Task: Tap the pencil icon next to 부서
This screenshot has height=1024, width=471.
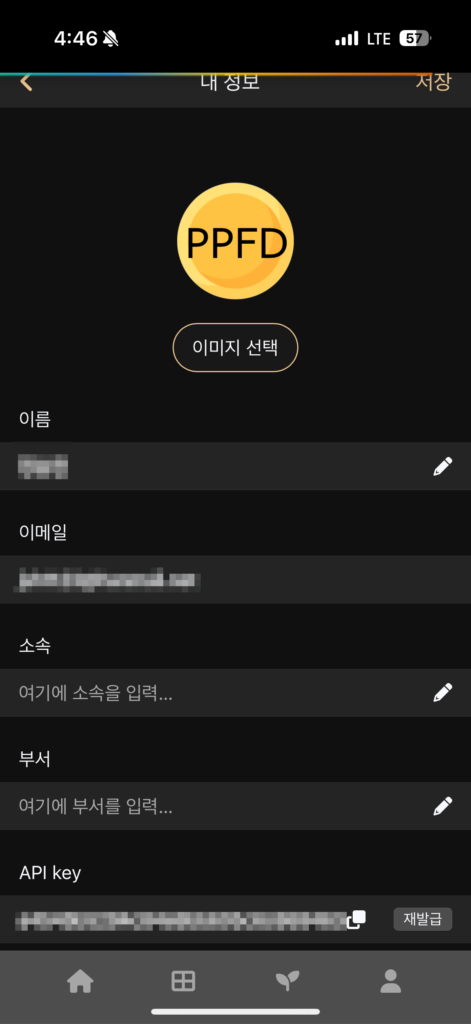Action: click(442, 806)
